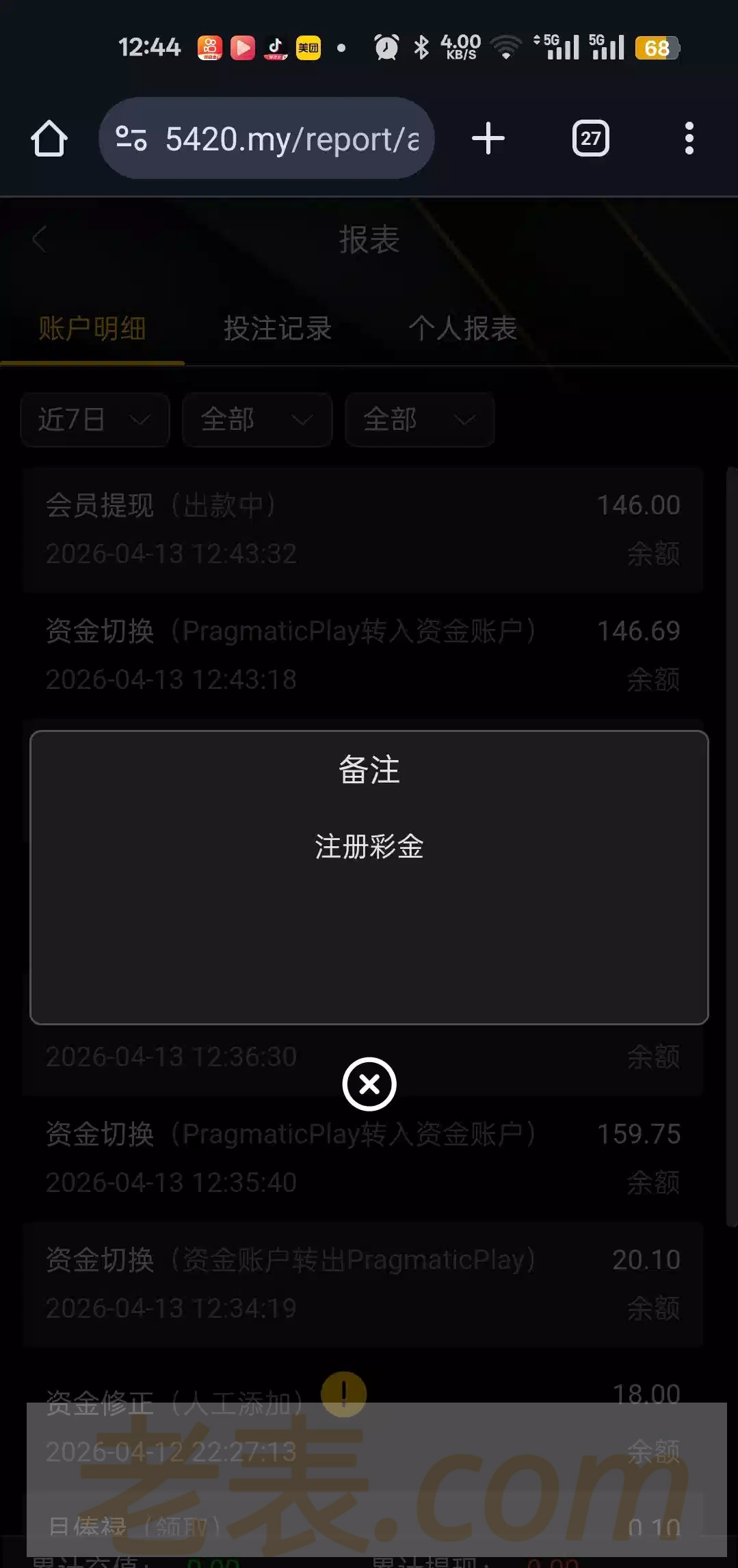The height and width of the screenshot is (1568, 738).
Task: Tap the yellow exclamation icon beside 资金修正
Action: [343, 1394]
